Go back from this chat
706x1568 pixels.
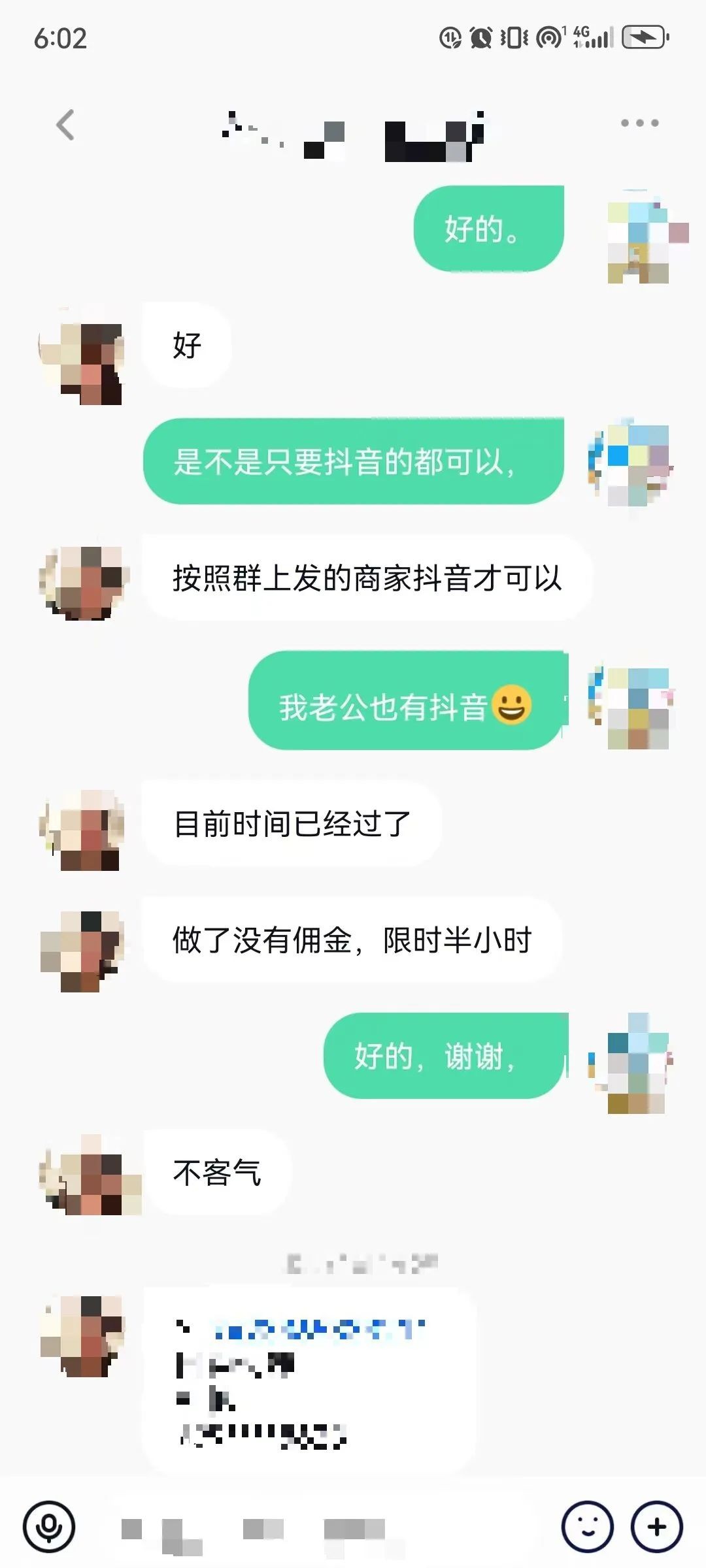tap(65, 125)
